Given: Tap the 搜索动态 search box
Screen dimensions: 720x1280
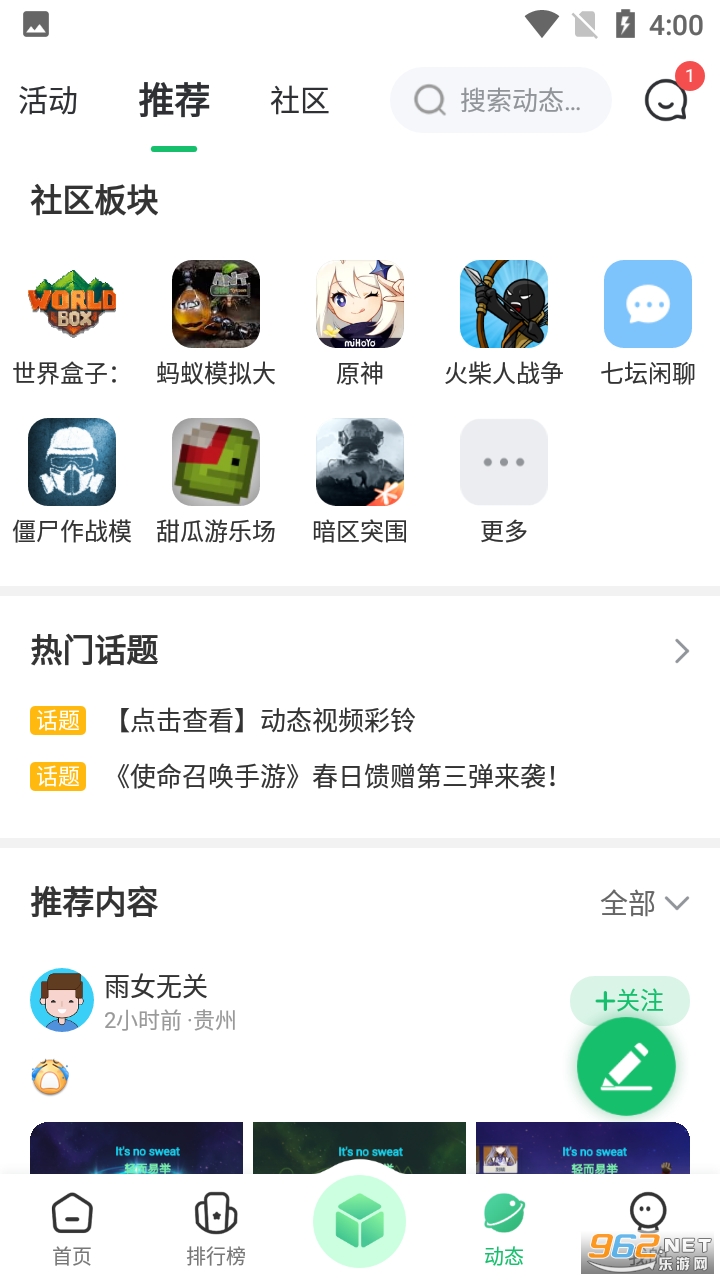Looking at the screenshot, I should 500,100.
